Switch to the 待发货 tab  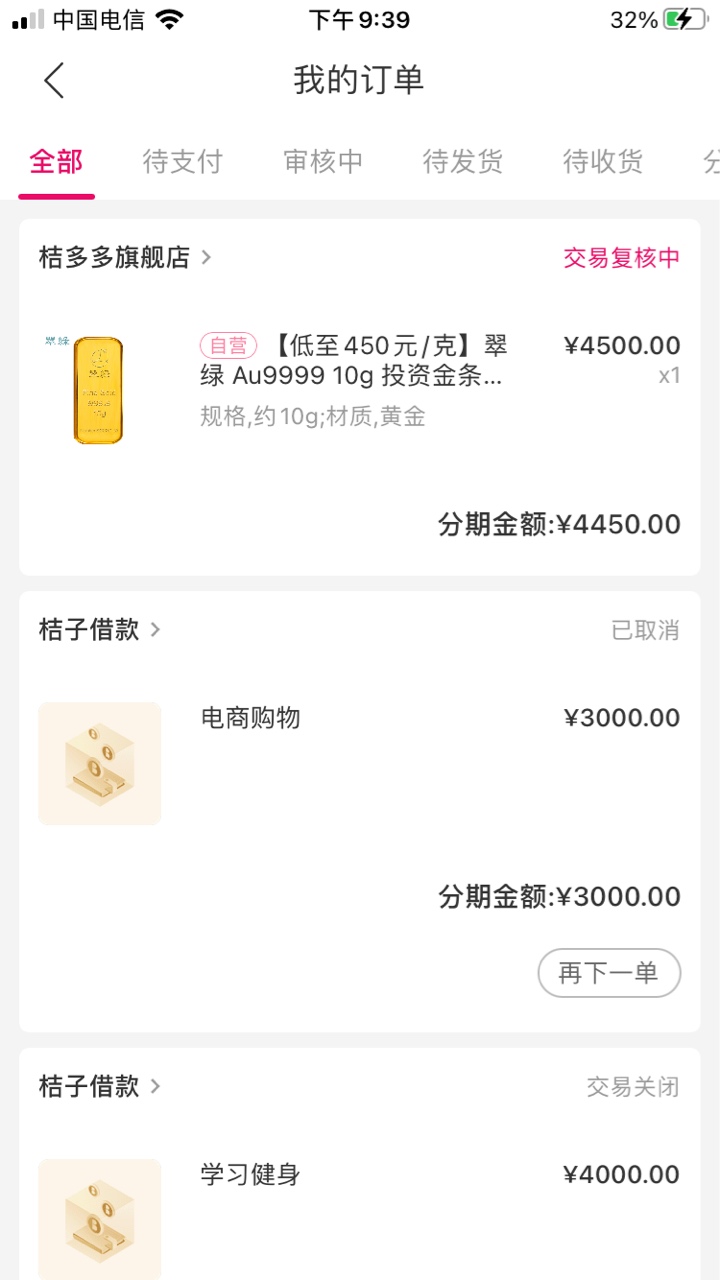coord(463,161)
